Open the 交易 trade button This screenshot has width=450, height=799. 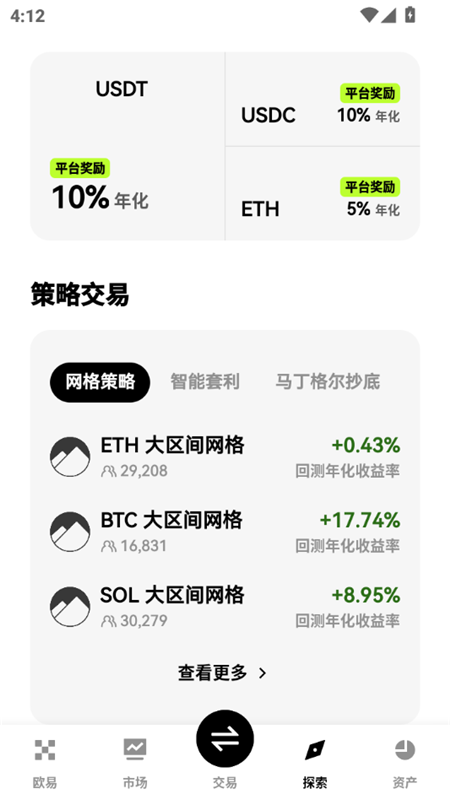pyautogui.click(x=225, y=739)
